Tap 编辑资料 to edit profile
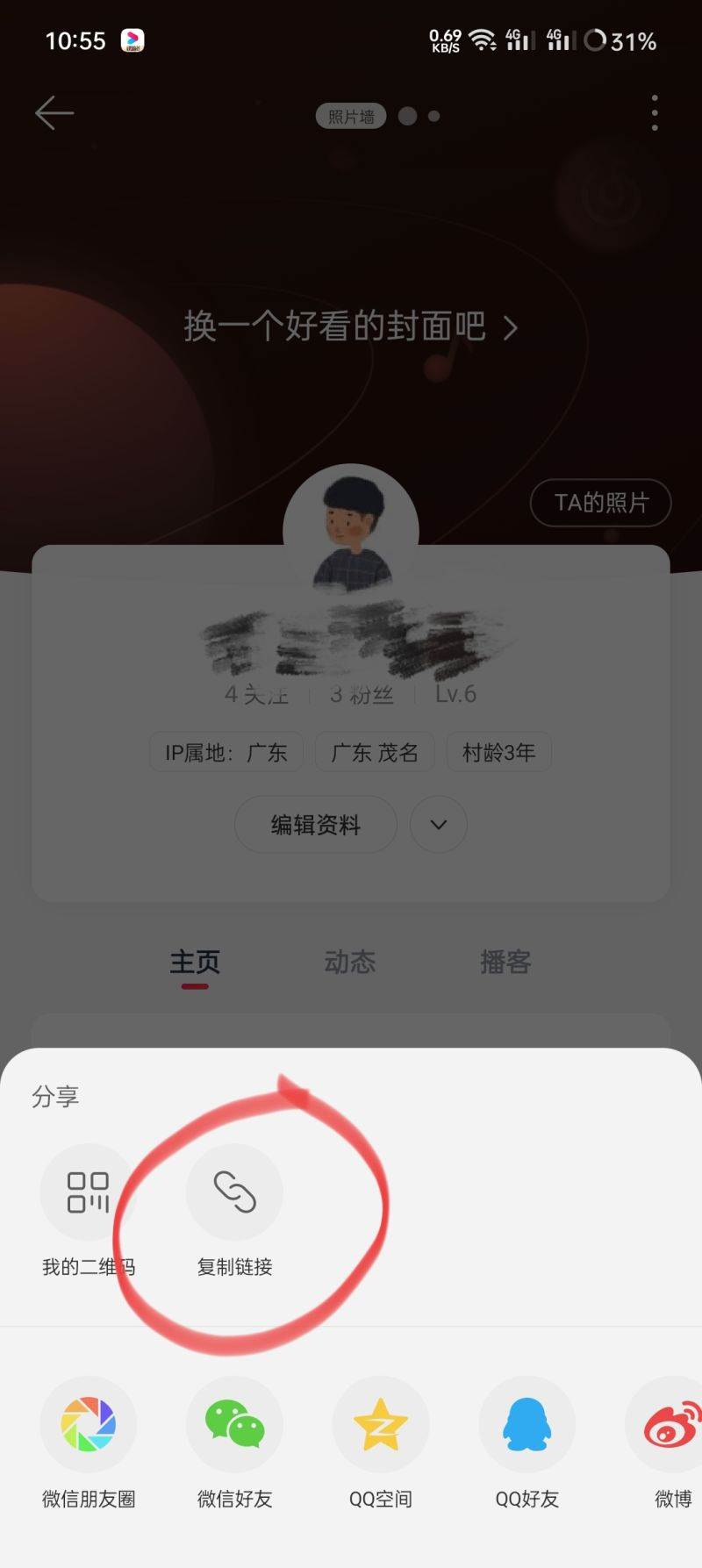This screenshot has width=702, height=1568. coord(316,825)
